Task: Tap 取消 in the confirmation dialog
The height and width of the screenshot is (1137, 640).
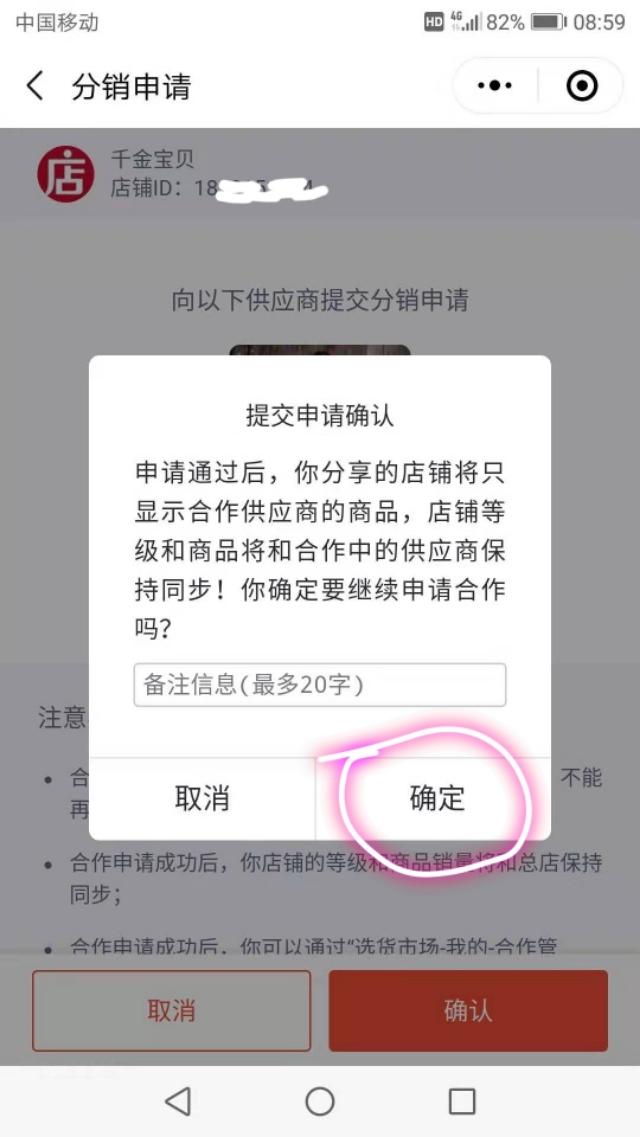Action: (x=202, y=798)
